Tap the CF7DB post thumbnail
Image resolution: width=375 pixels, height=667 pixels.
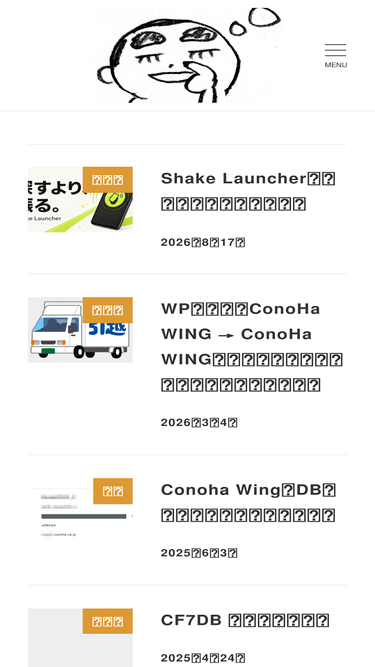coord(80,638)
